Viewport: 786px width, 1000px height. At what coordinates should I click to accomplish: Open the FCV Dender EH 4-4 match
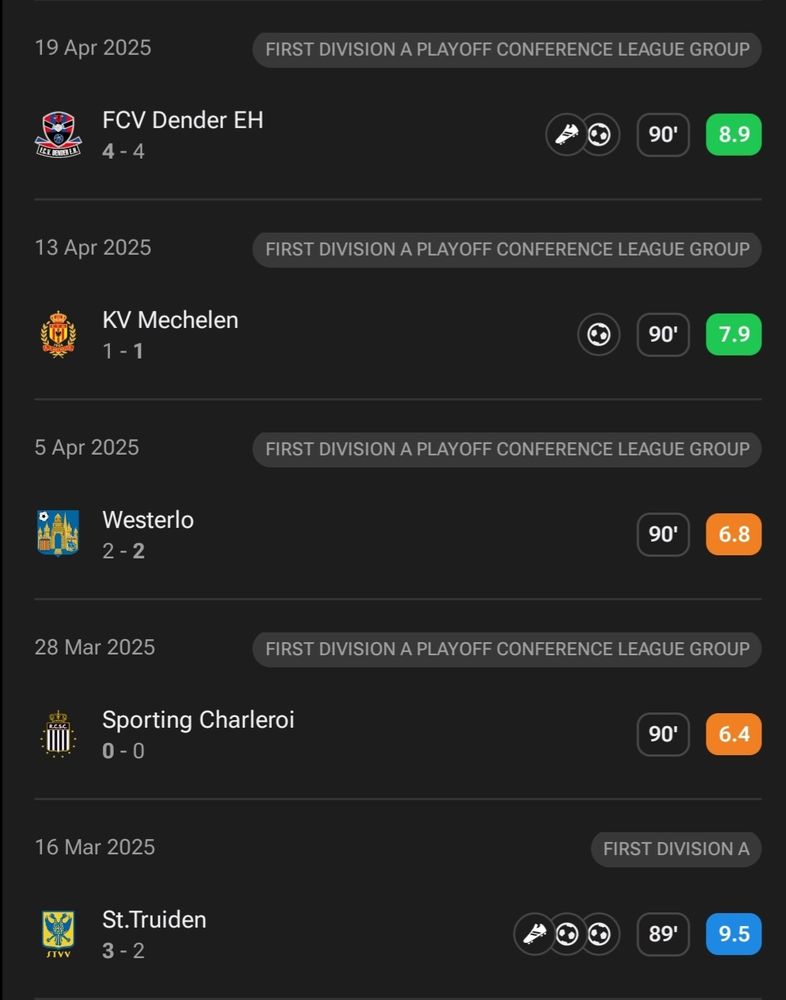click(397, 135)
